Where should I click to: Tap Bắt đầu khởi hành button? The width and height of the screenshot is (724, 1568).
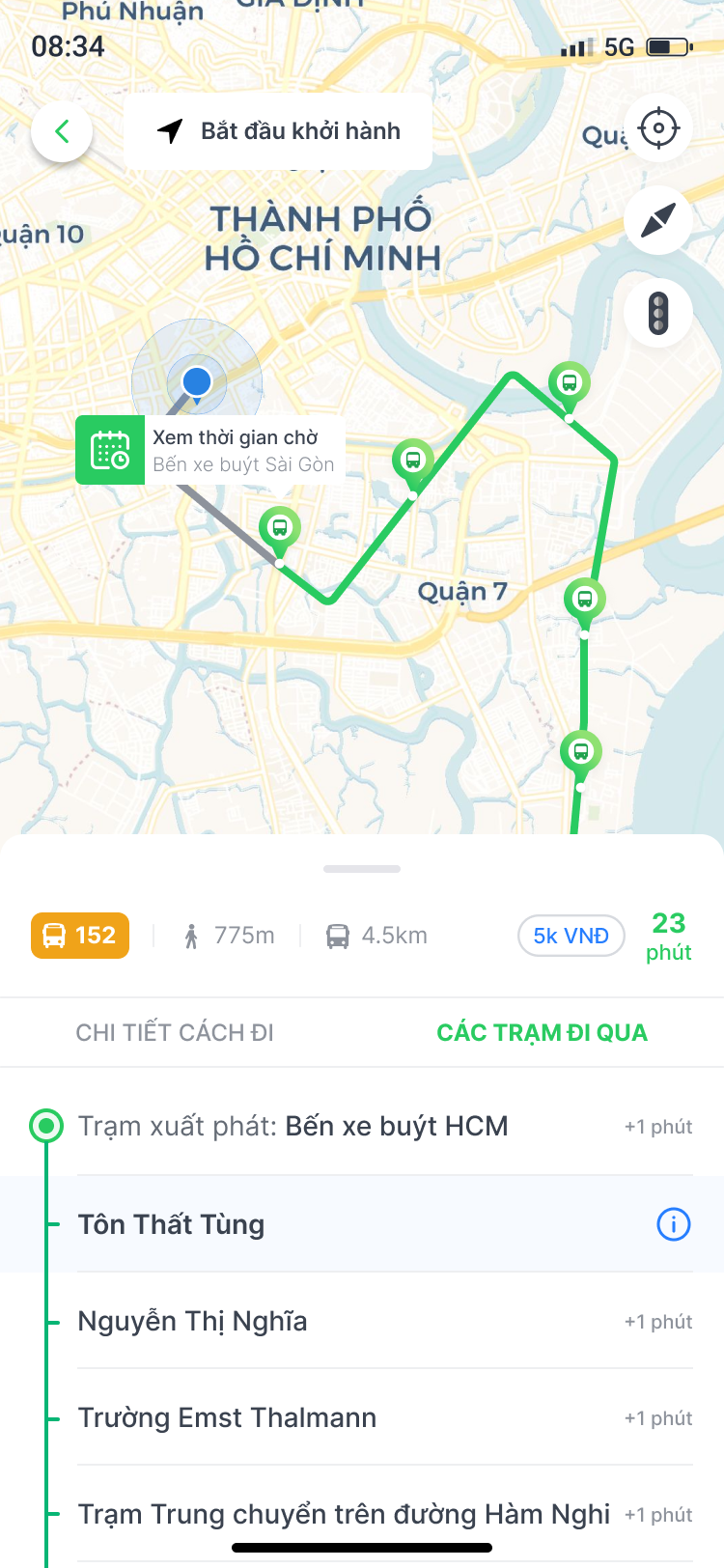click(278, 131)
